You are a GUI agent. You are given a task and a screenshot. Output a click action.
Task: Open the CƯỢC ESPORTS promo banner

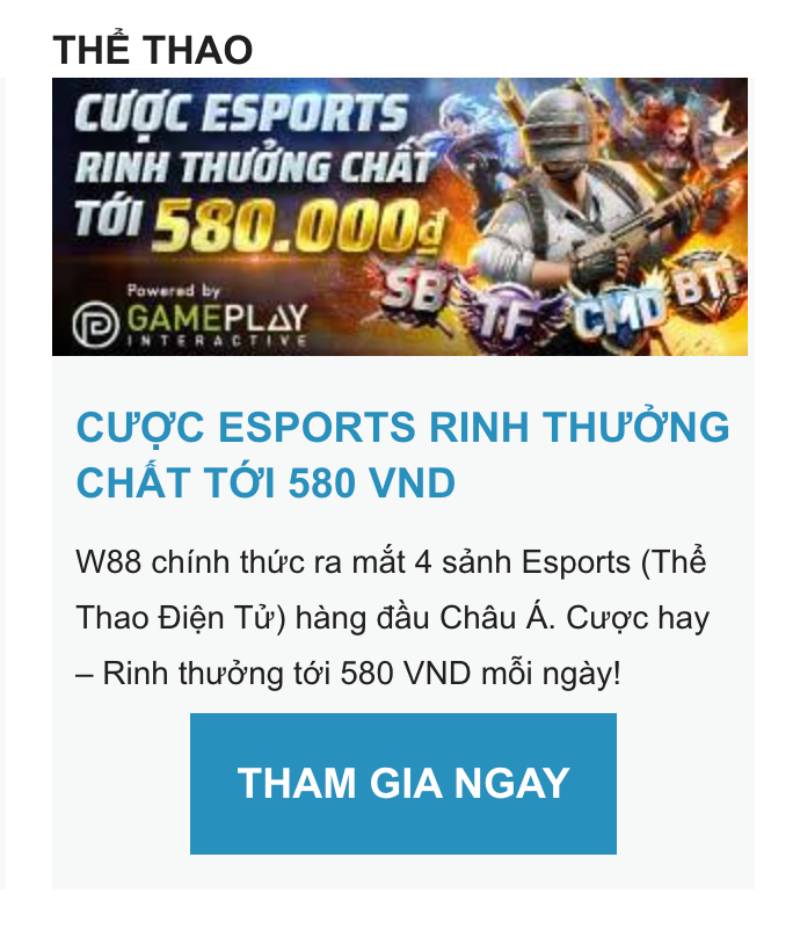pyautogui.click(x=400, y=218)
